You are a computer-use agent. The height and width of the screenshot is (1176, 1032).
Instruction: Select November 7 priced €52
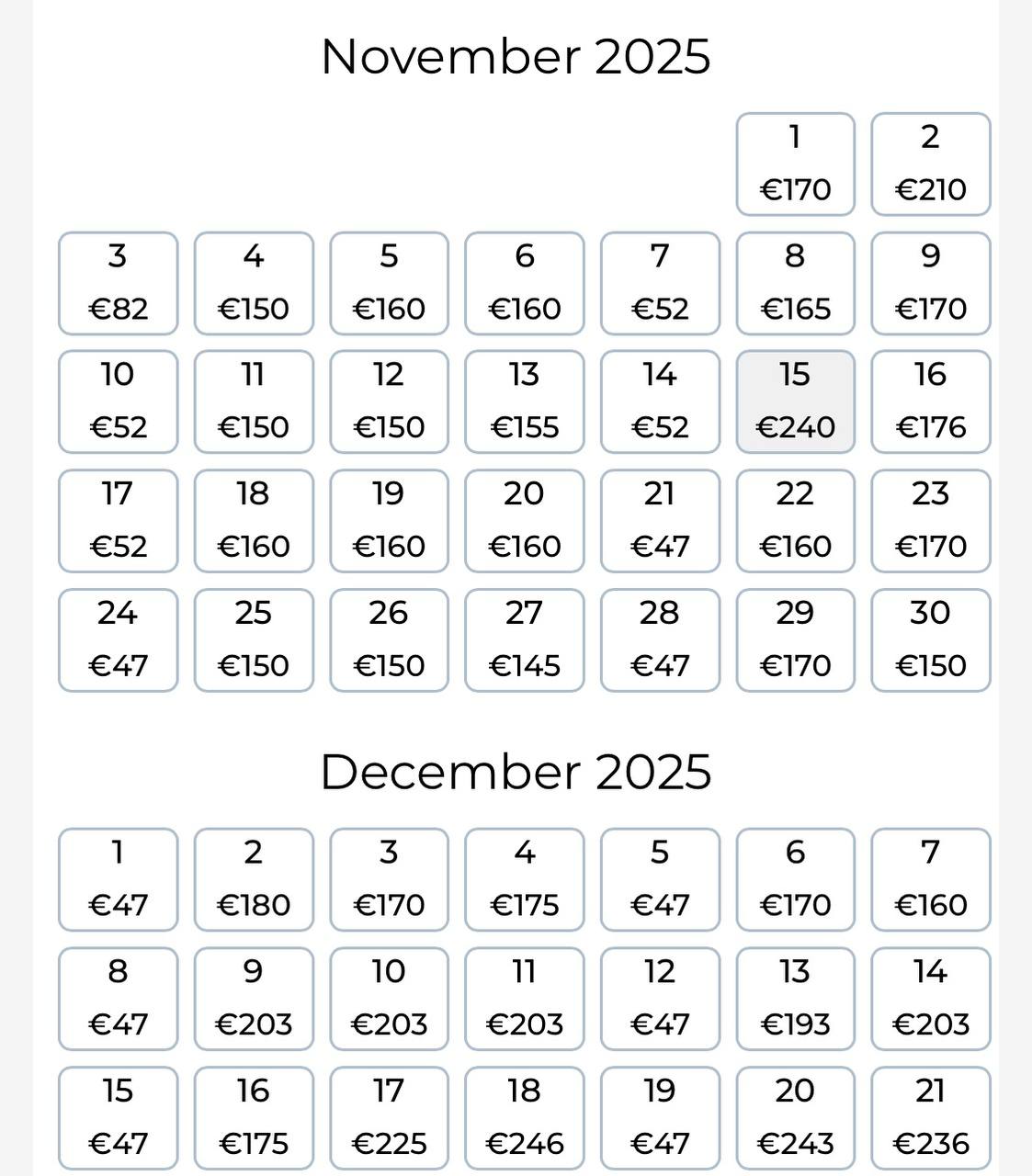[660, 283]
